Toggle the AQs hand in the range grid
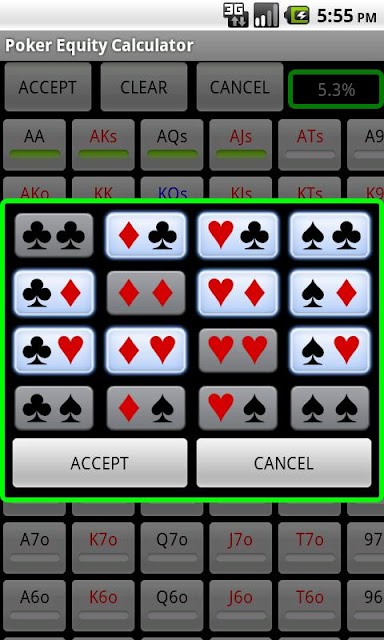This screenshot has width=384, height=640. tap(172, 145)
